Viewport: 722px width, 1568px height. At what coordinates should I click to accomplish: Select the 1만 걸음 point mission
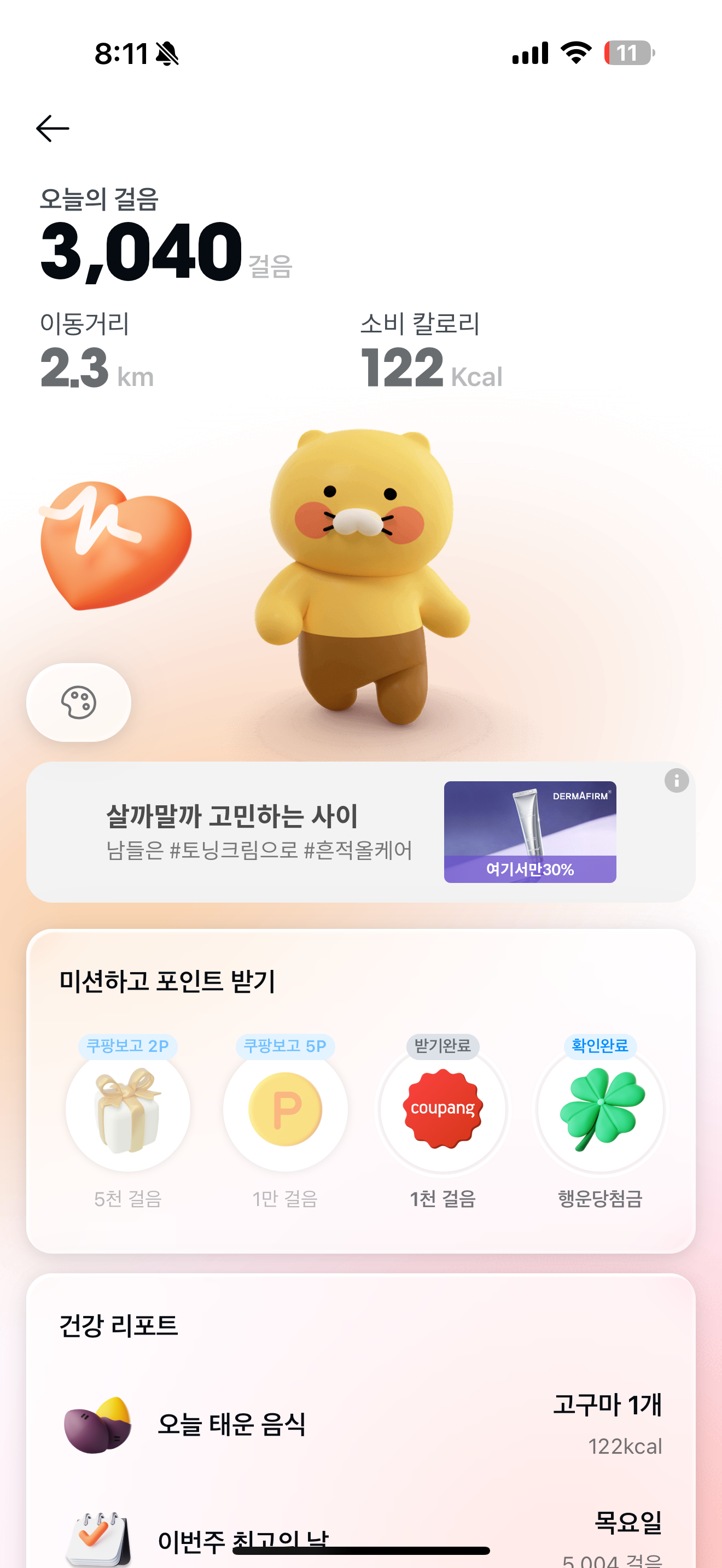click(x=285, y=1110)
